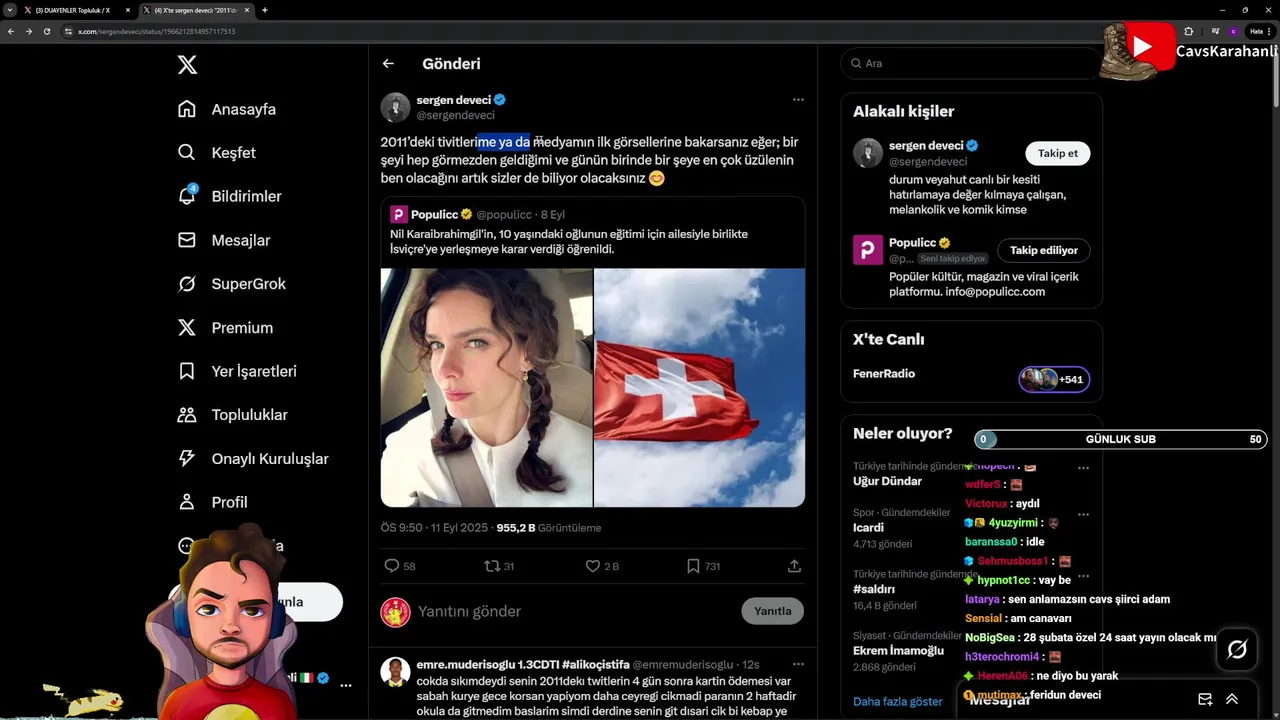Follow sergen deveci with Takip et
Viewport: 1280px width, 720px height.
[1057, 153]
